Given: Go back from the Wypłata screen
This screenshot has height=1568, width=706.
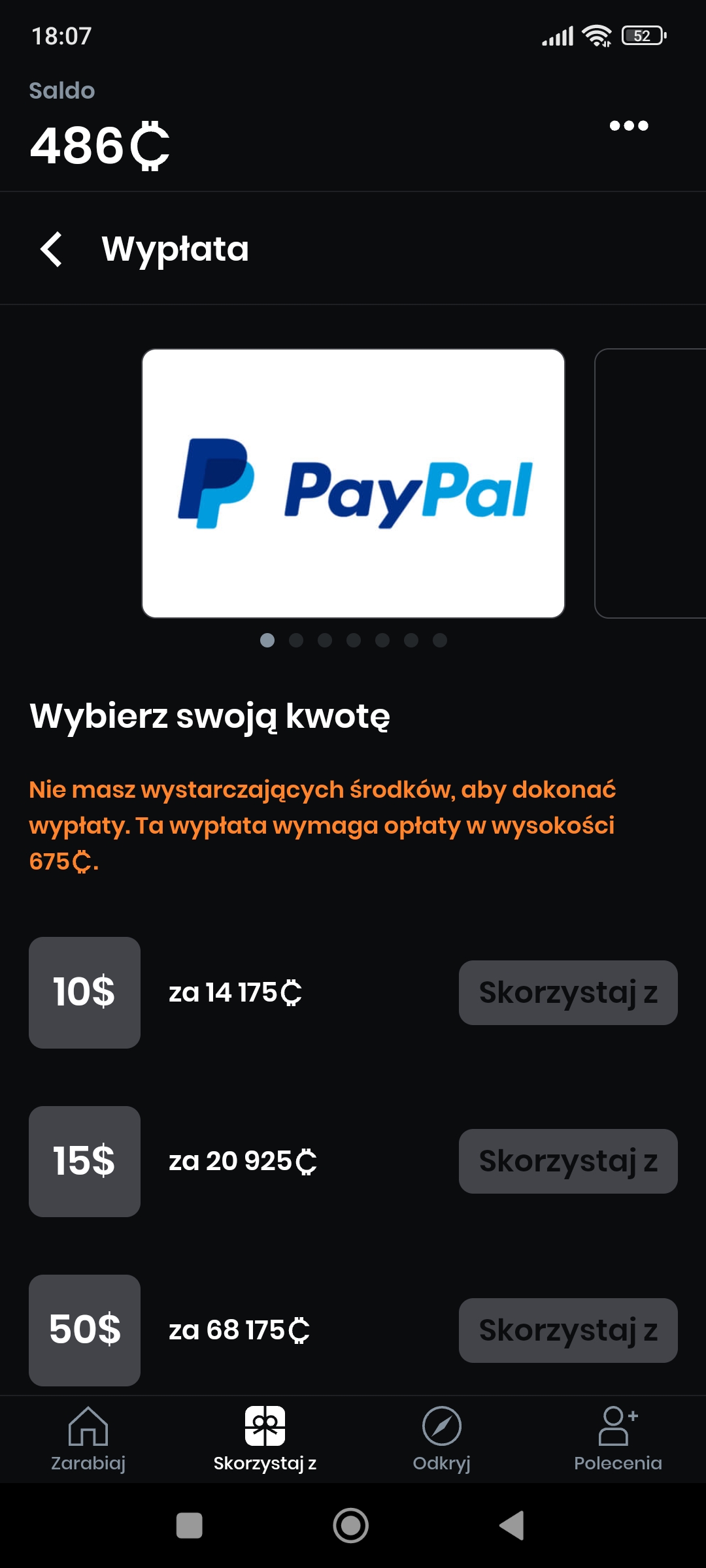Looking at the screenshot, I should point(52,249).
